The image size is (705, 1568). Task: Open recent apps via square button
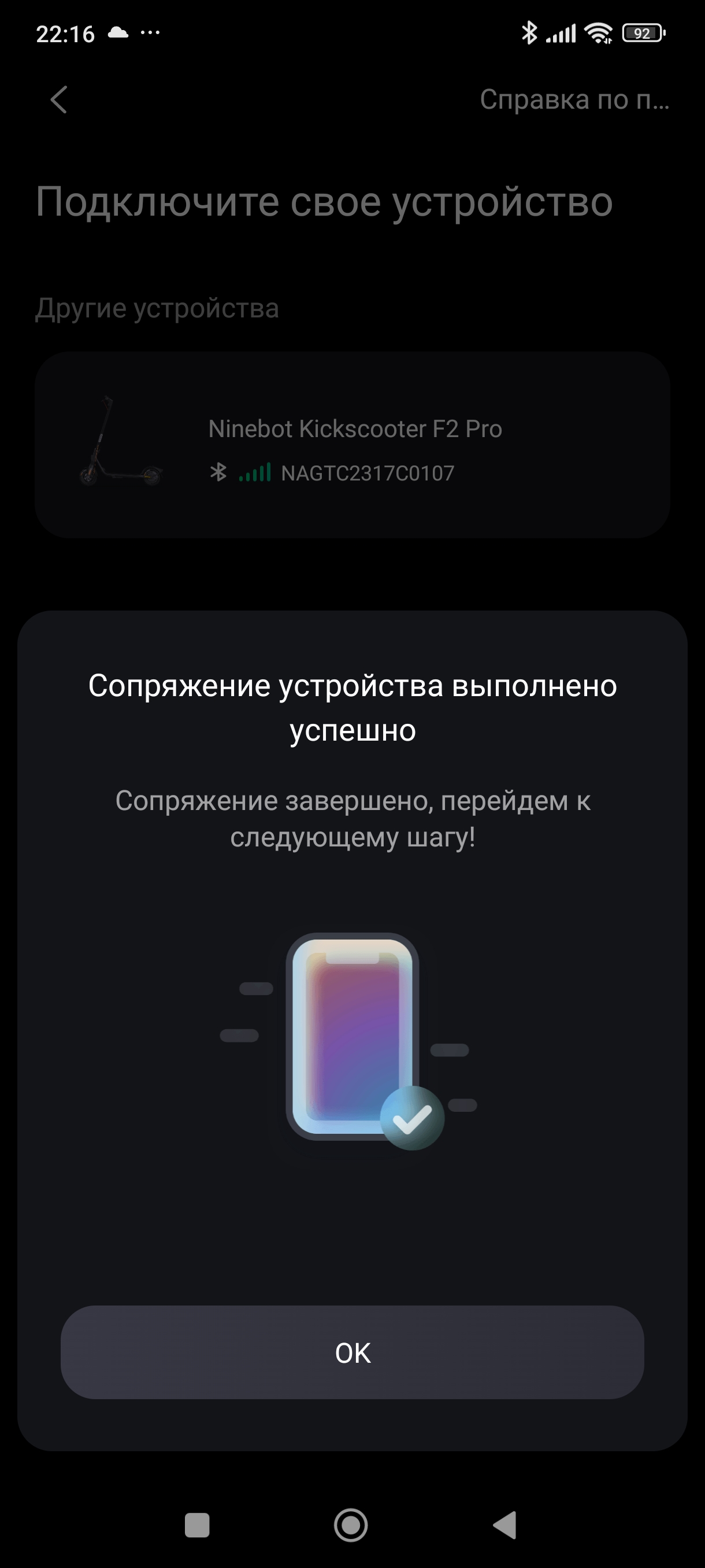(x=196, y=1525)
